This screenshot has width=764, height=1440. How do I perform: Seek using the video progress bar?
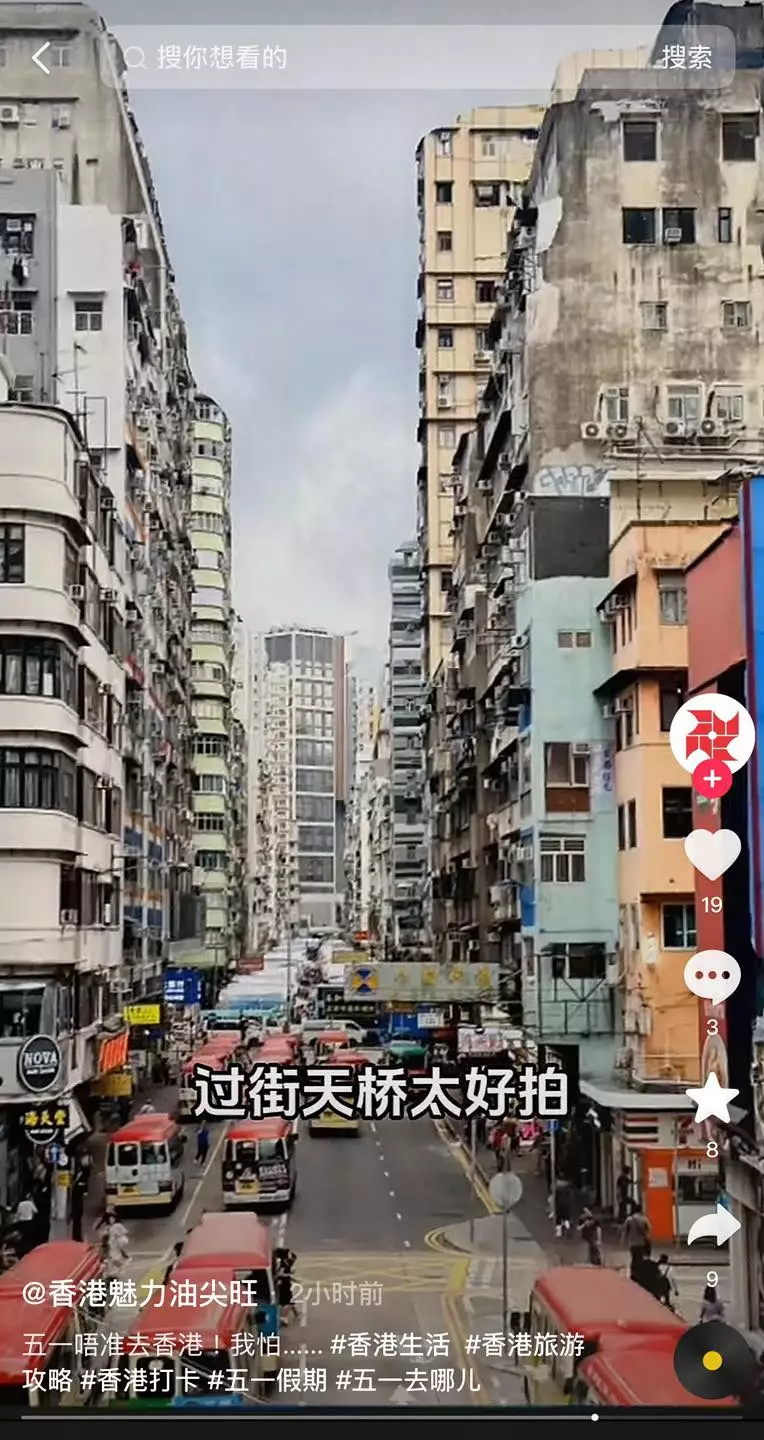pos(382,1417)
